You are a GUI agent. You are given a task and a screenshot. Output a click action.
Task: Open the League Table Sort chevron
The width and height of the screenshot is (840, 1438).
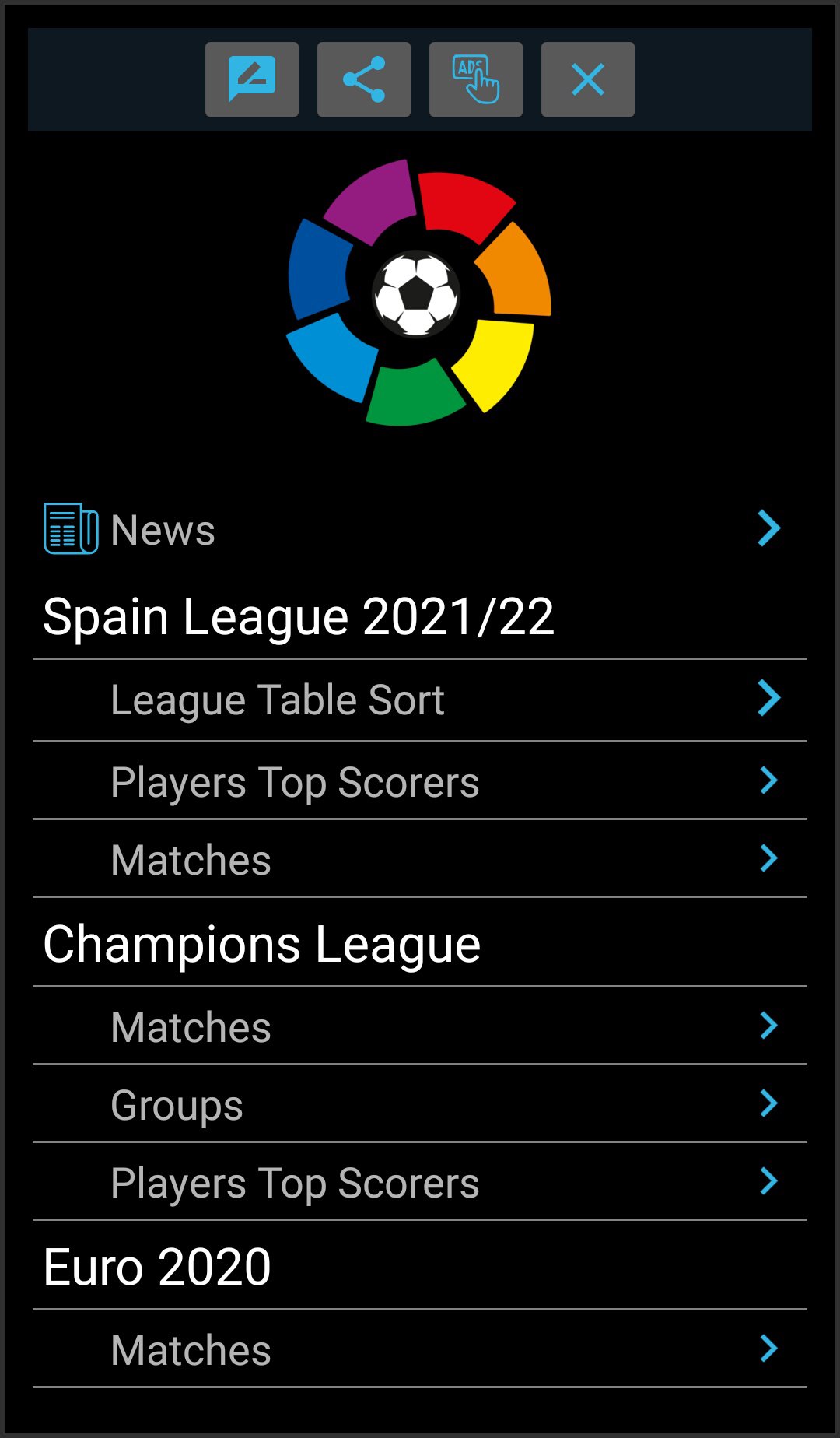(x=768, y=699)
